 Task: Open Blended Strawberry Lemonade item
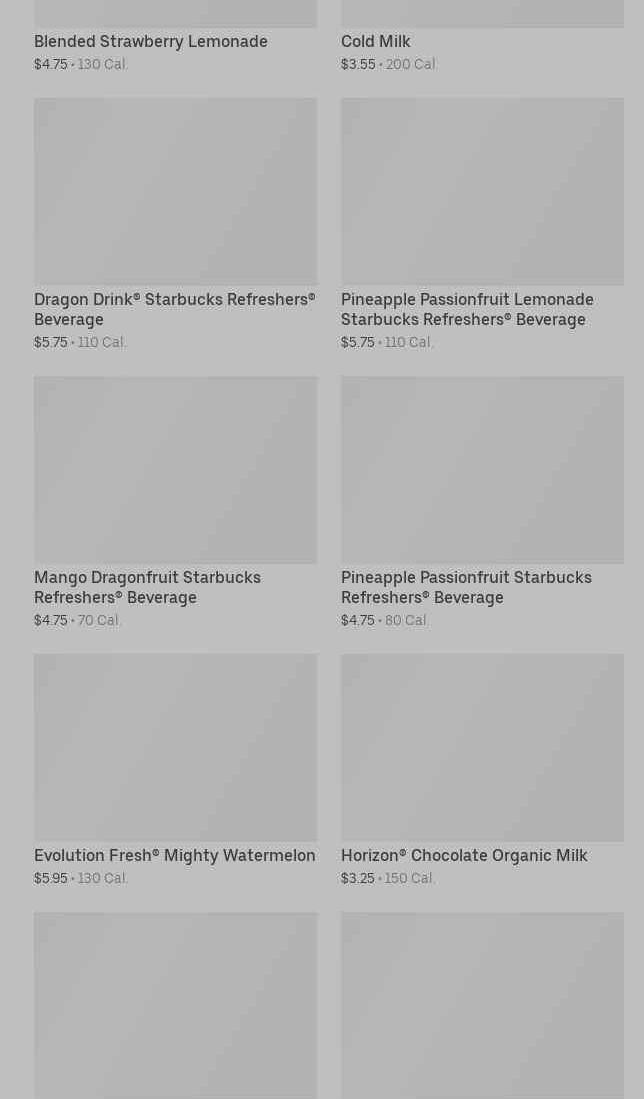point(151,42)
